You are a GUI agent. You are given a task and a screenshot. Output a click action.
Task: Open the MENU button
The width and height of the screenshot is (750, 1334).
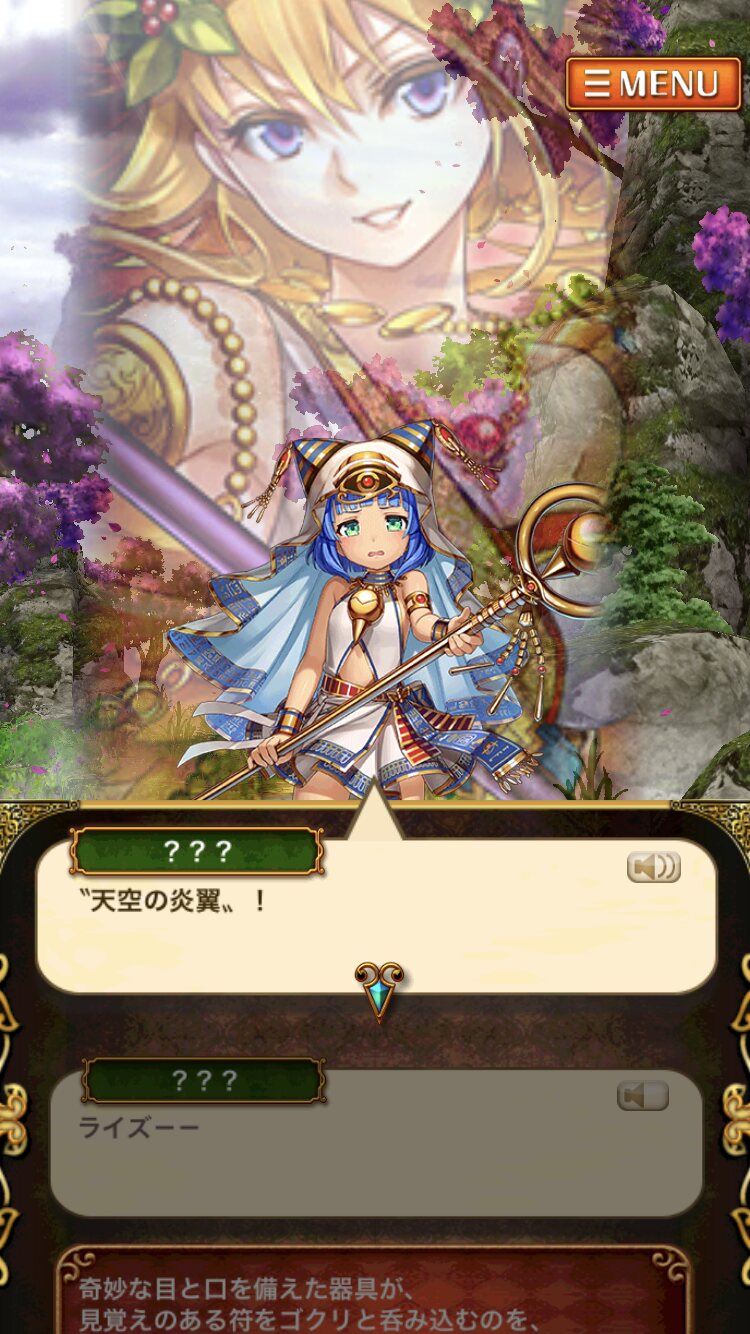coord(653,84)
